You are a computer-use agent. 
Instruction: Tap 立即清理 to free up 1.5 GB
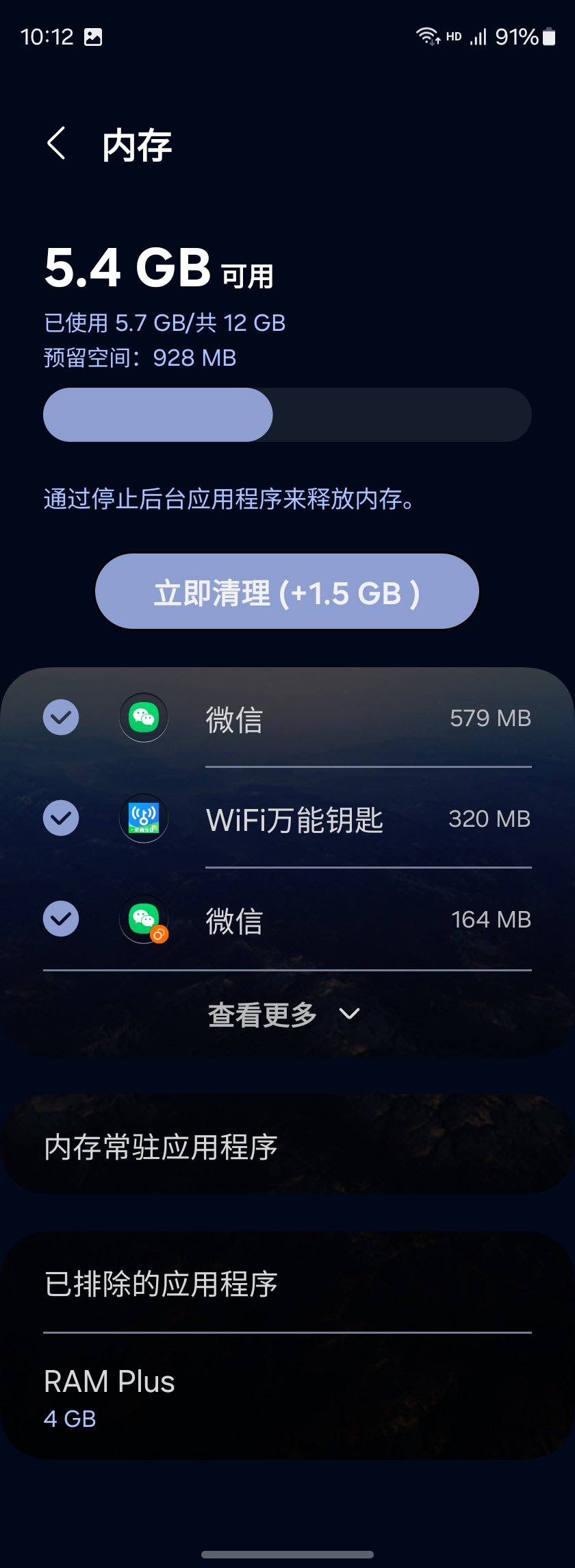287,593
